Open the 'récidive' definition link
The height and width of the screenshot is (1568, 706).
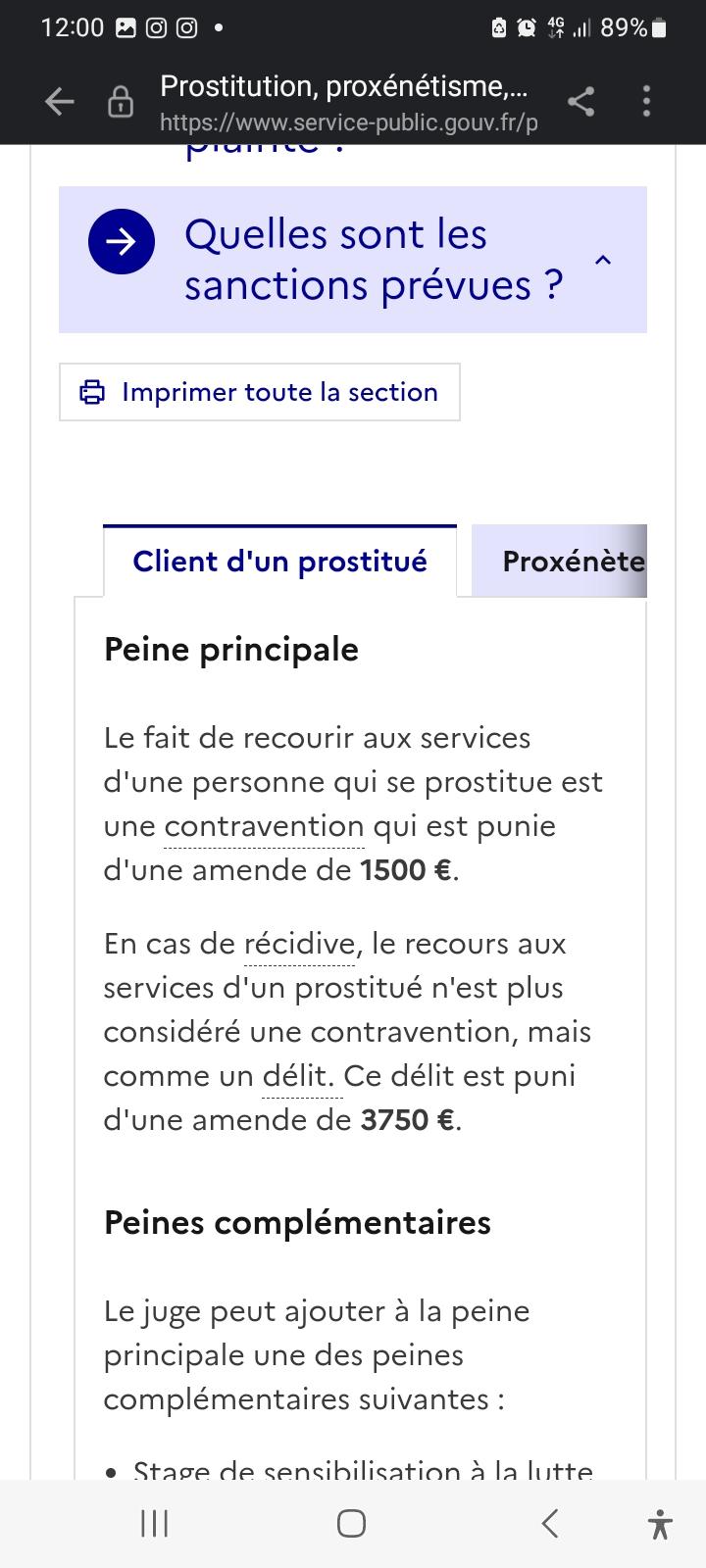click(x=299, y=944)
